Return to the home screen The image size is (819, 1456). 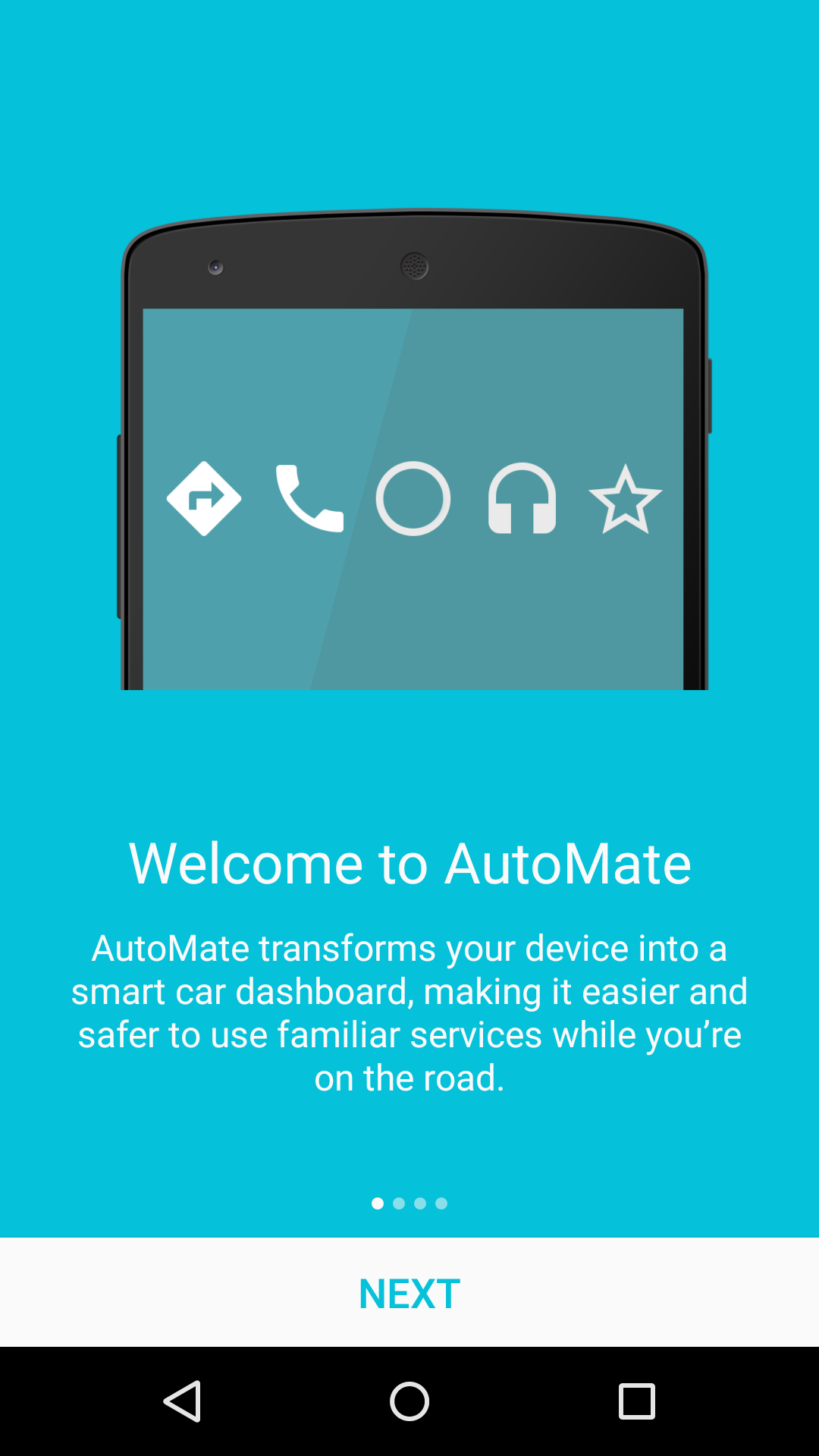pyautogui.click(x=409, y=1401)
